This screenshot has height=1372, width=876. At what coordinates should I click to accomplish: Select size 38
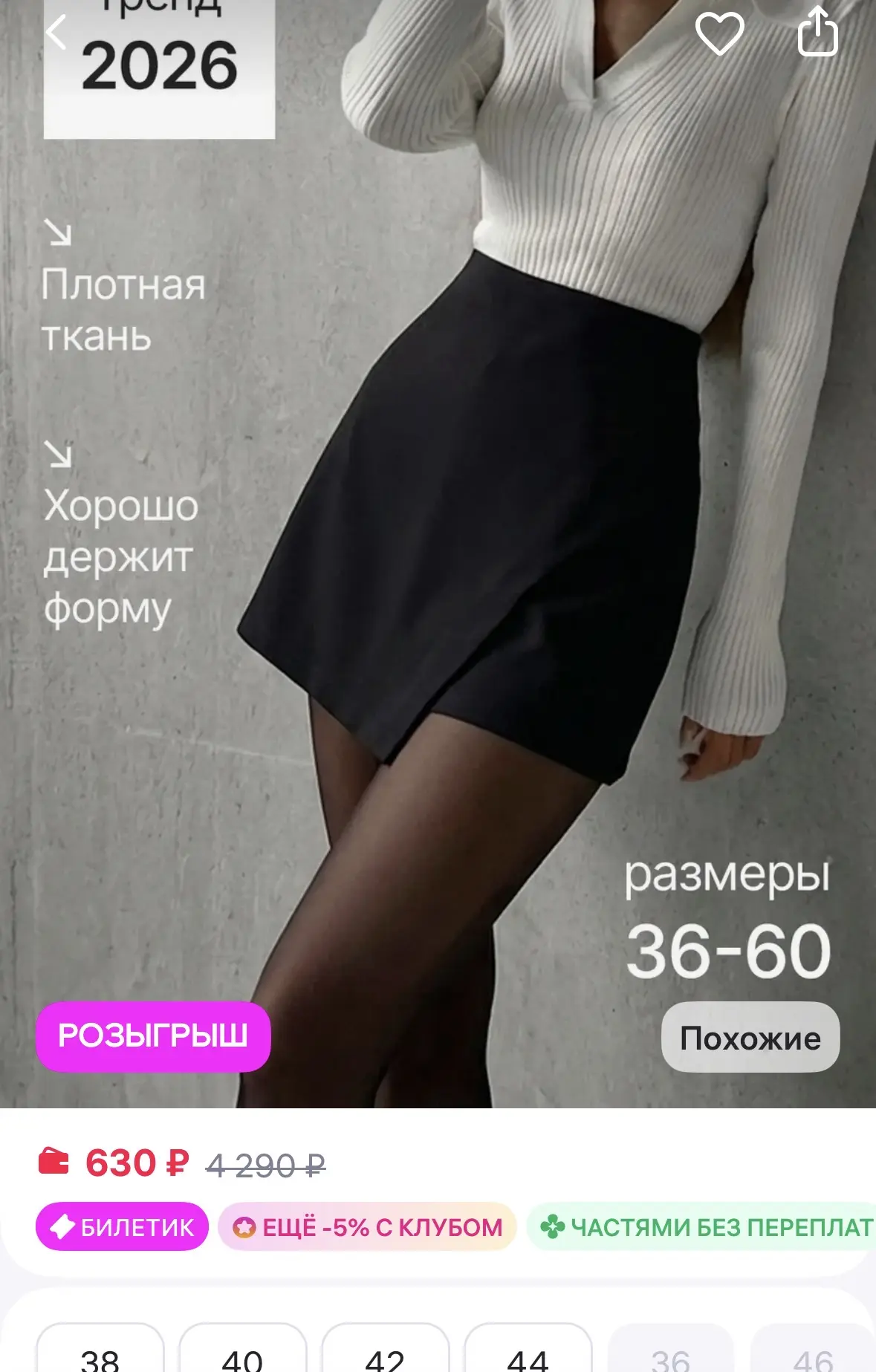[x=100, y=1348]
